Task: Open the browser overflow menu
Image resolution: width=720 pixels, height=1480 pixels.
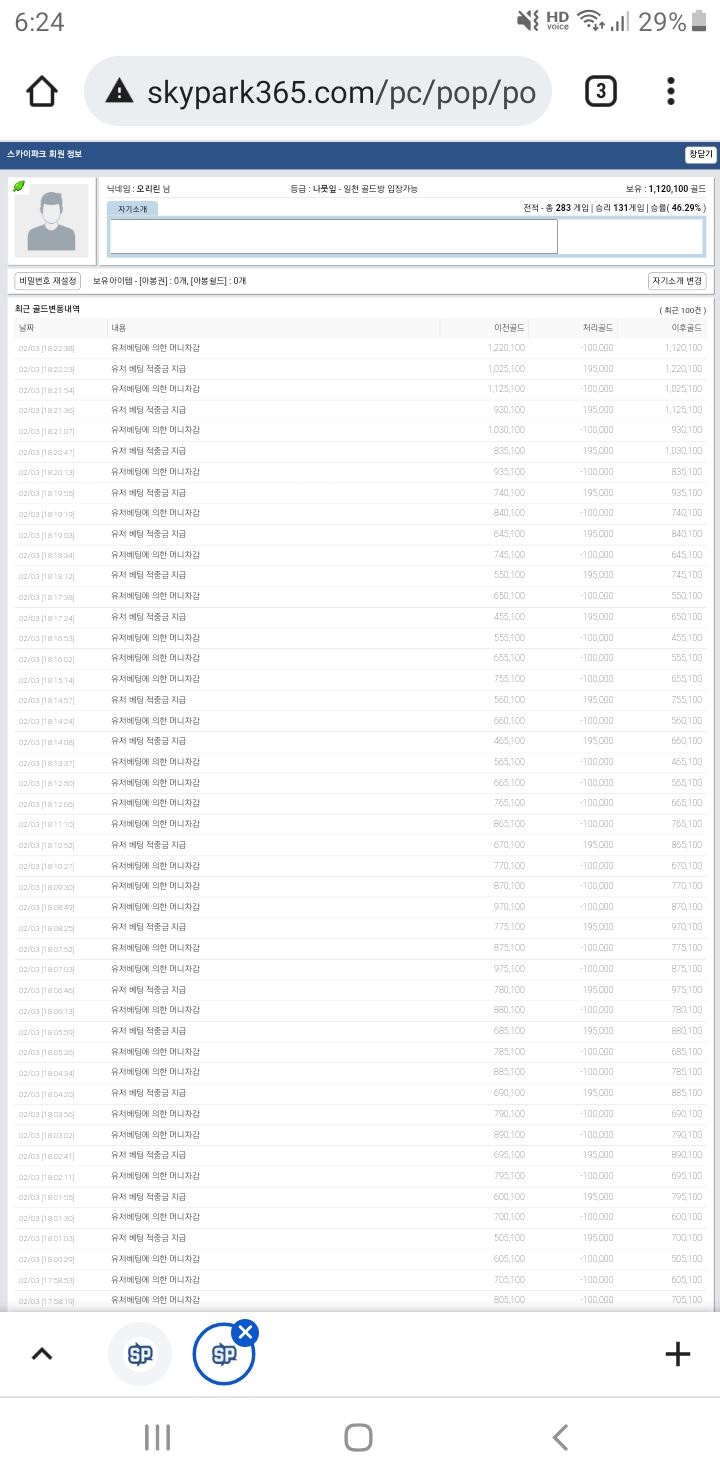Action: coord(671,92)
